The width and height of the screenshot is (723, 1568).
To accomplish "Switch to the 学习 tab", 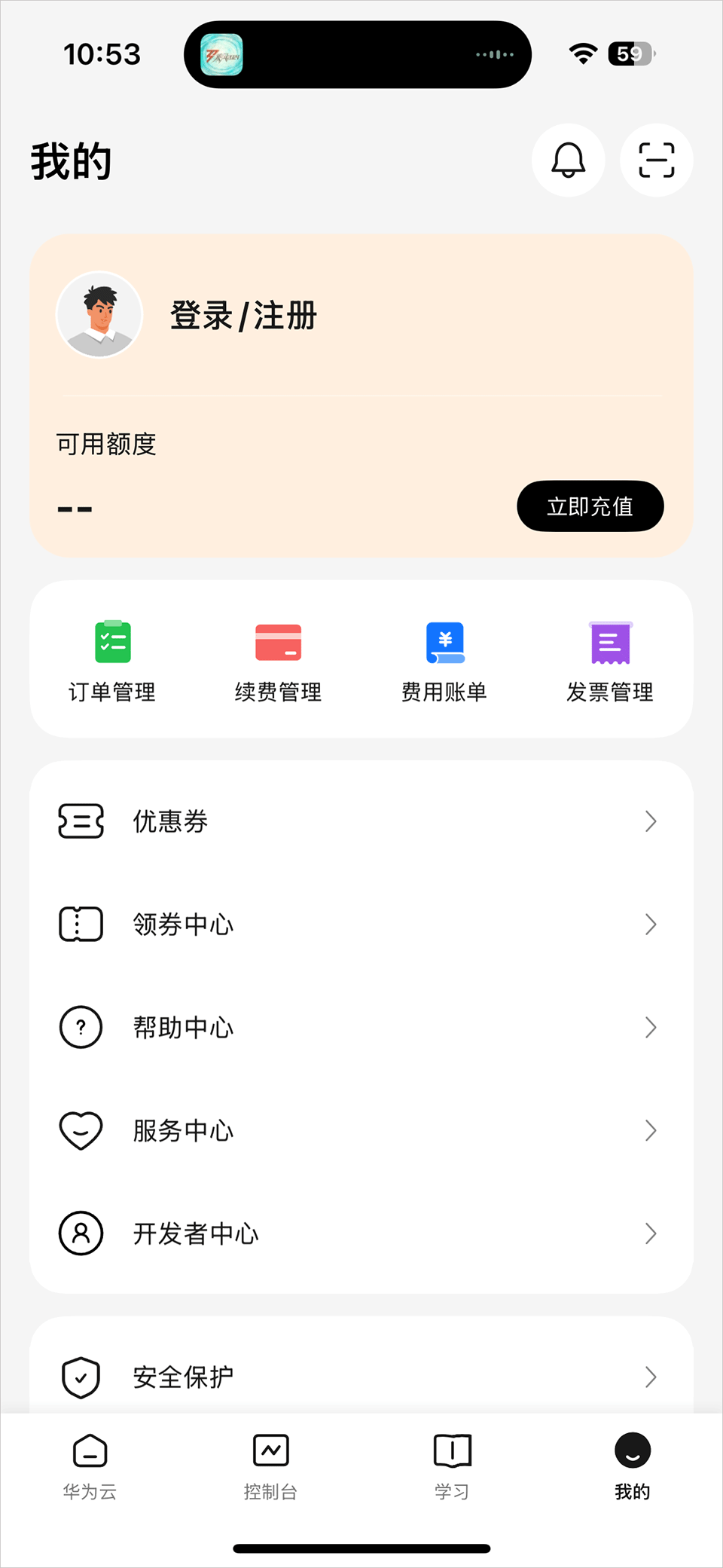I will pos(452,1466).
